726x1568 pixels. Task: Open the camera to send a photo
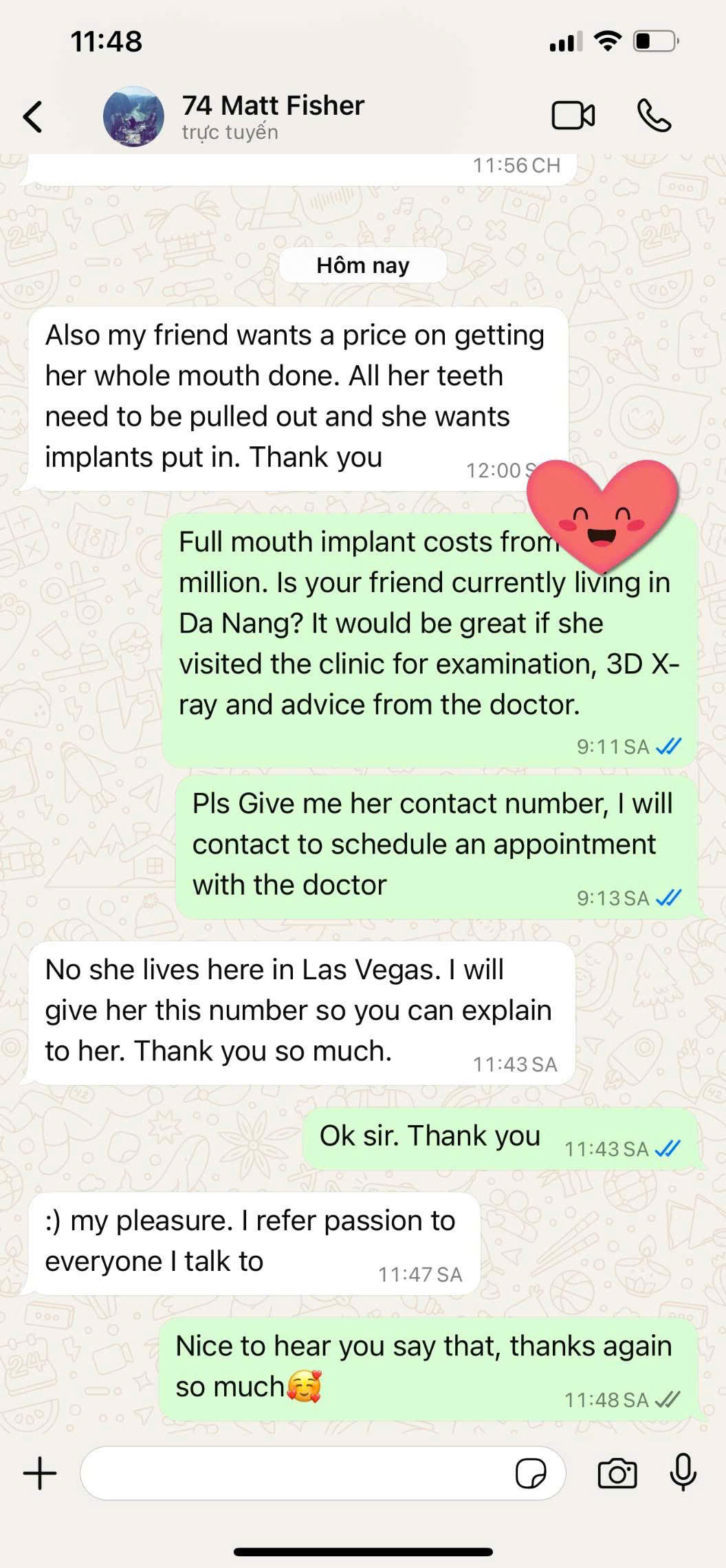click(617, 1473)
